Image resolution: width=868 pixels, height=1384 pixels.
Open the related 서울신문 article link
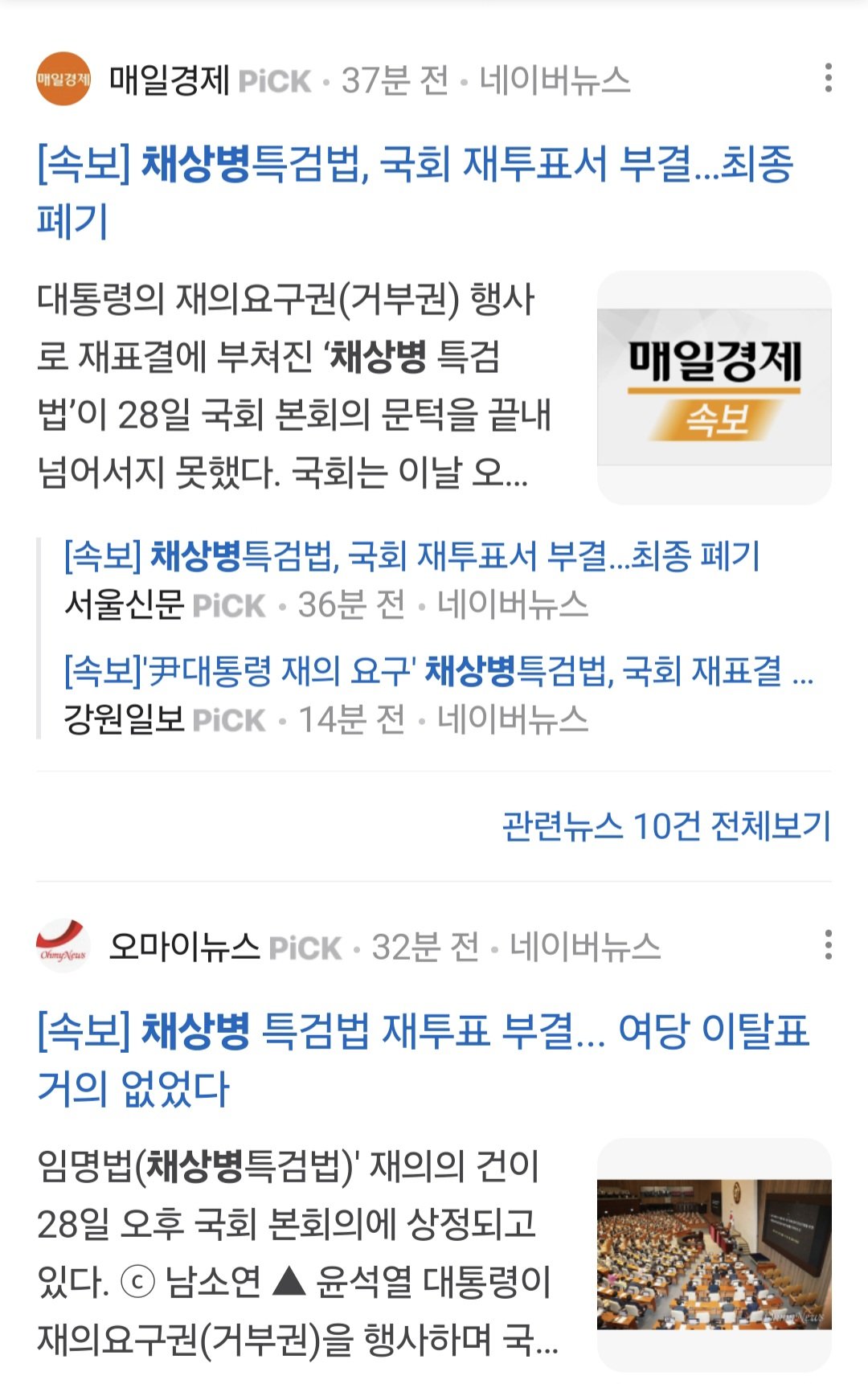[x=411, y=556]
